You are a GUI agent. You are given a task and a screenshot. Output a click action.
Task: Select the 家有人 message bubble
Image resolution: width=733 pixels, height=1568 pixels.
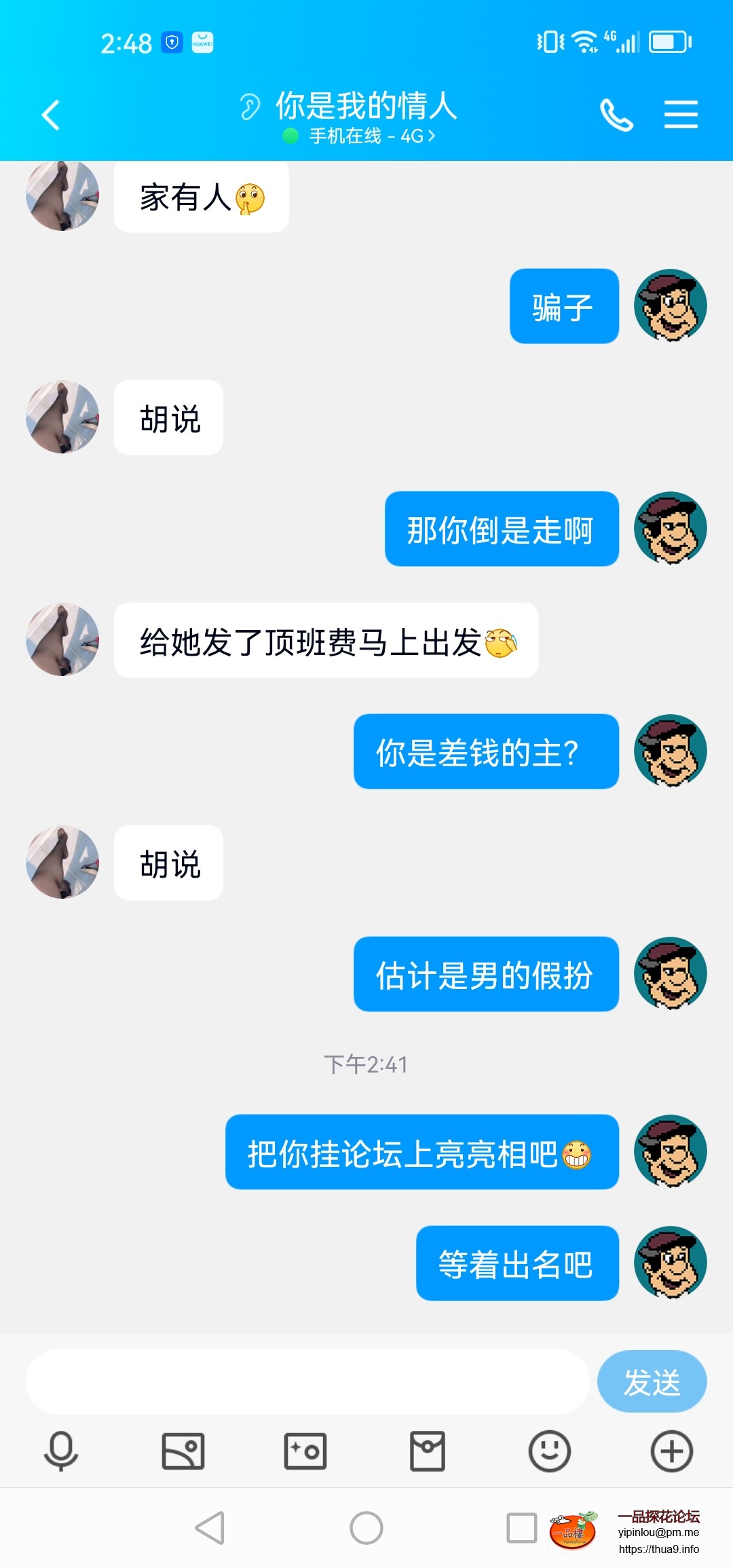coord(200,195)
